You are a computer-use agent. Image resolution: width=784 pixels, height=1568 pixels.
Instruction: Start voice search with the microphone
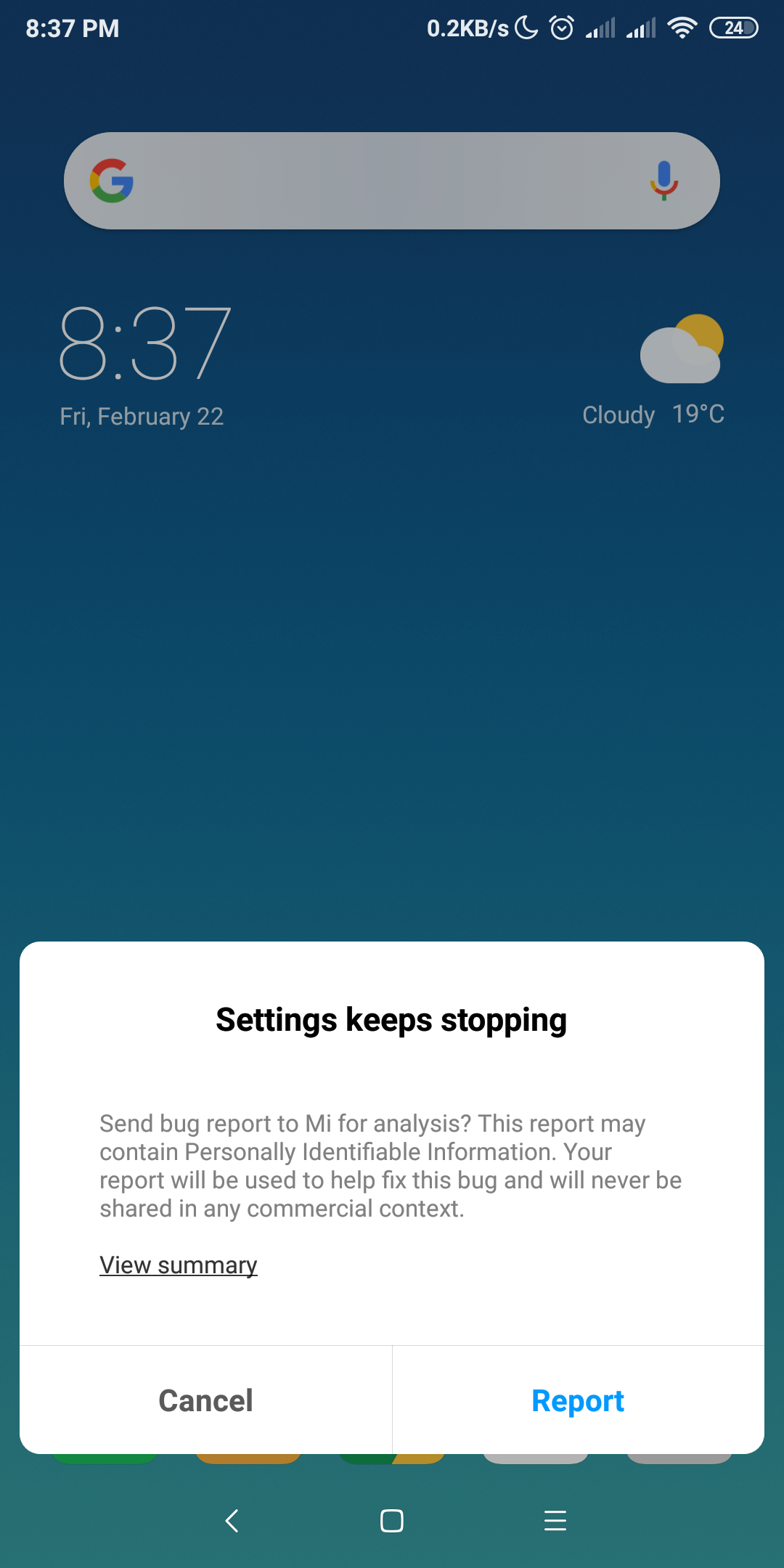[663, 181]
